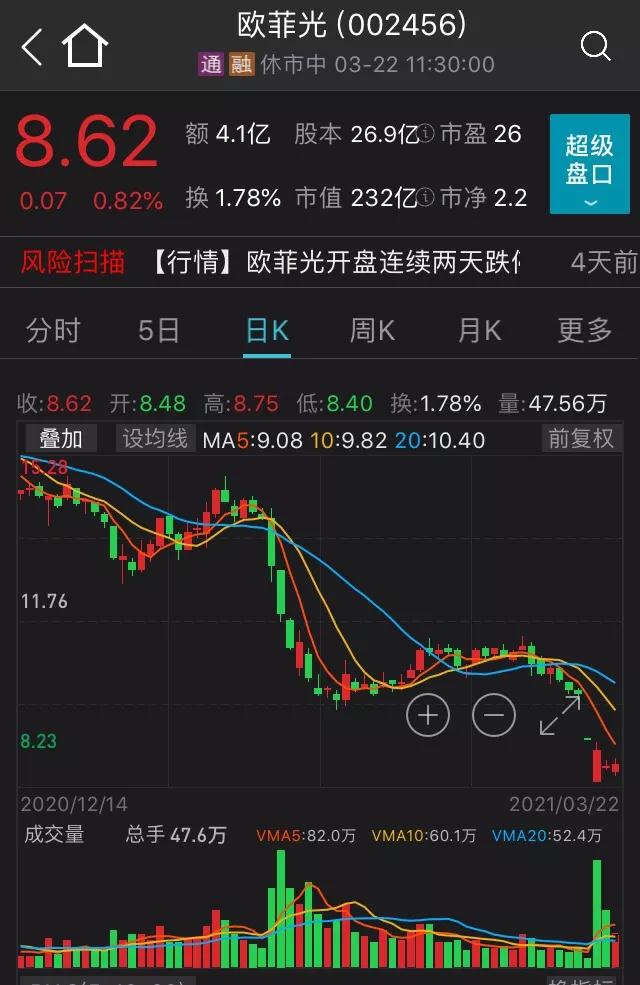This screenshot has width=640, height=985.
Task: Change the 前复权 adjustment setting
Action: tap(580, 439)
